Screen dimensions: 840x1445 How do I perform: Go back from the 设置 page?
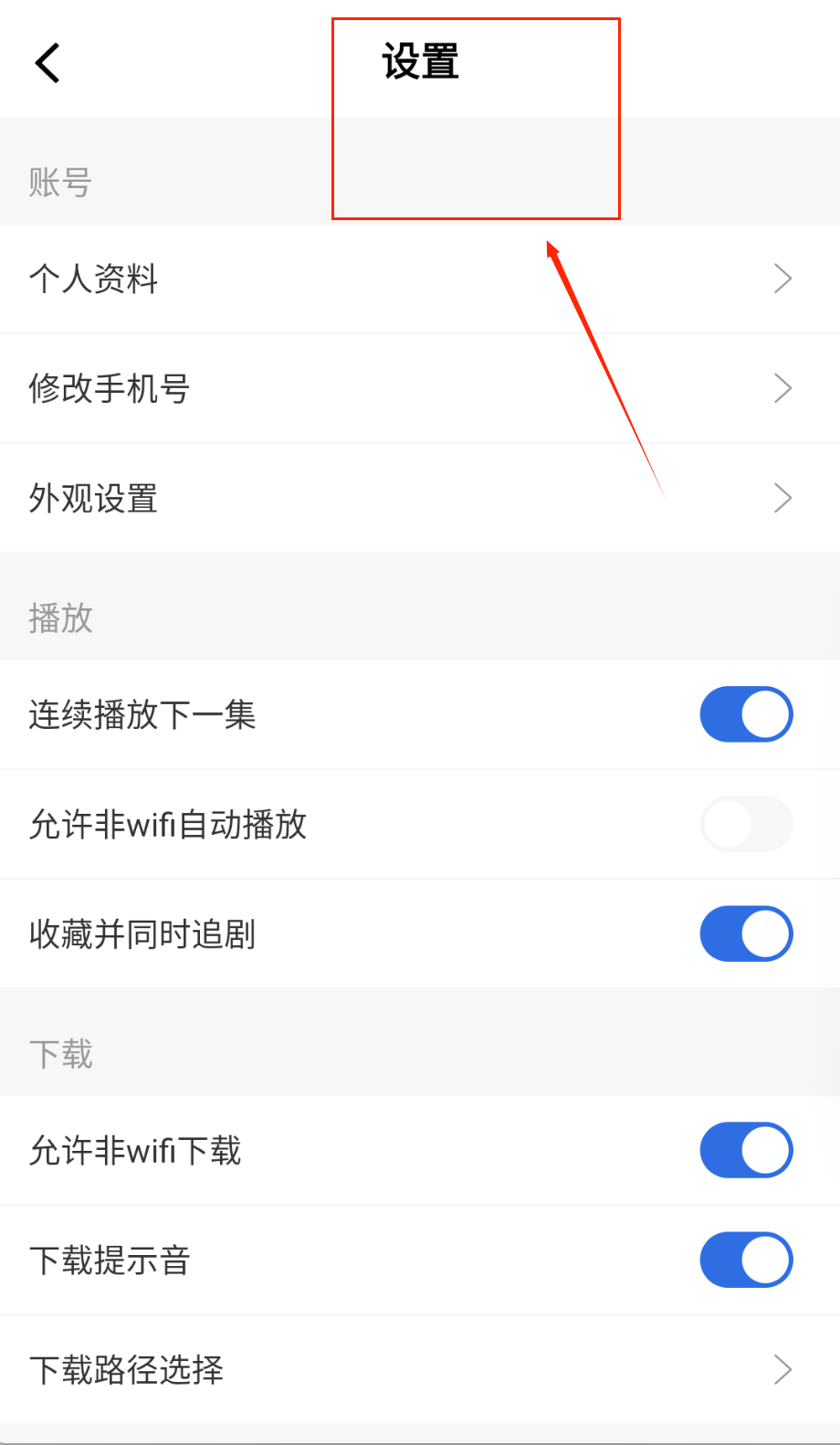(47, 63)
